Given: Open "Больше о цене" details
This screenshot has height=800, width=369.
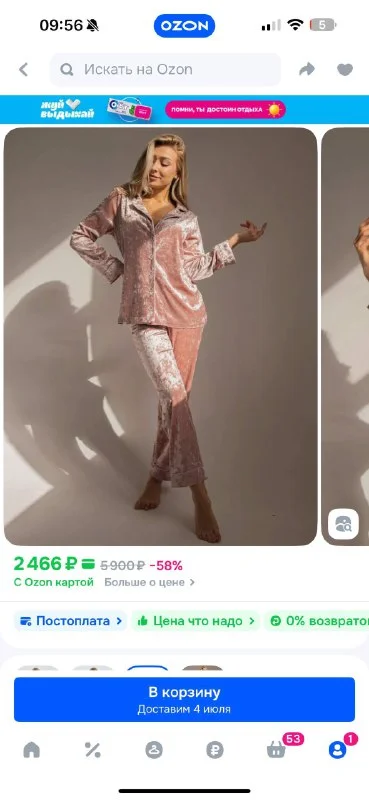Looking at the screenshot, I should [150, 582].
